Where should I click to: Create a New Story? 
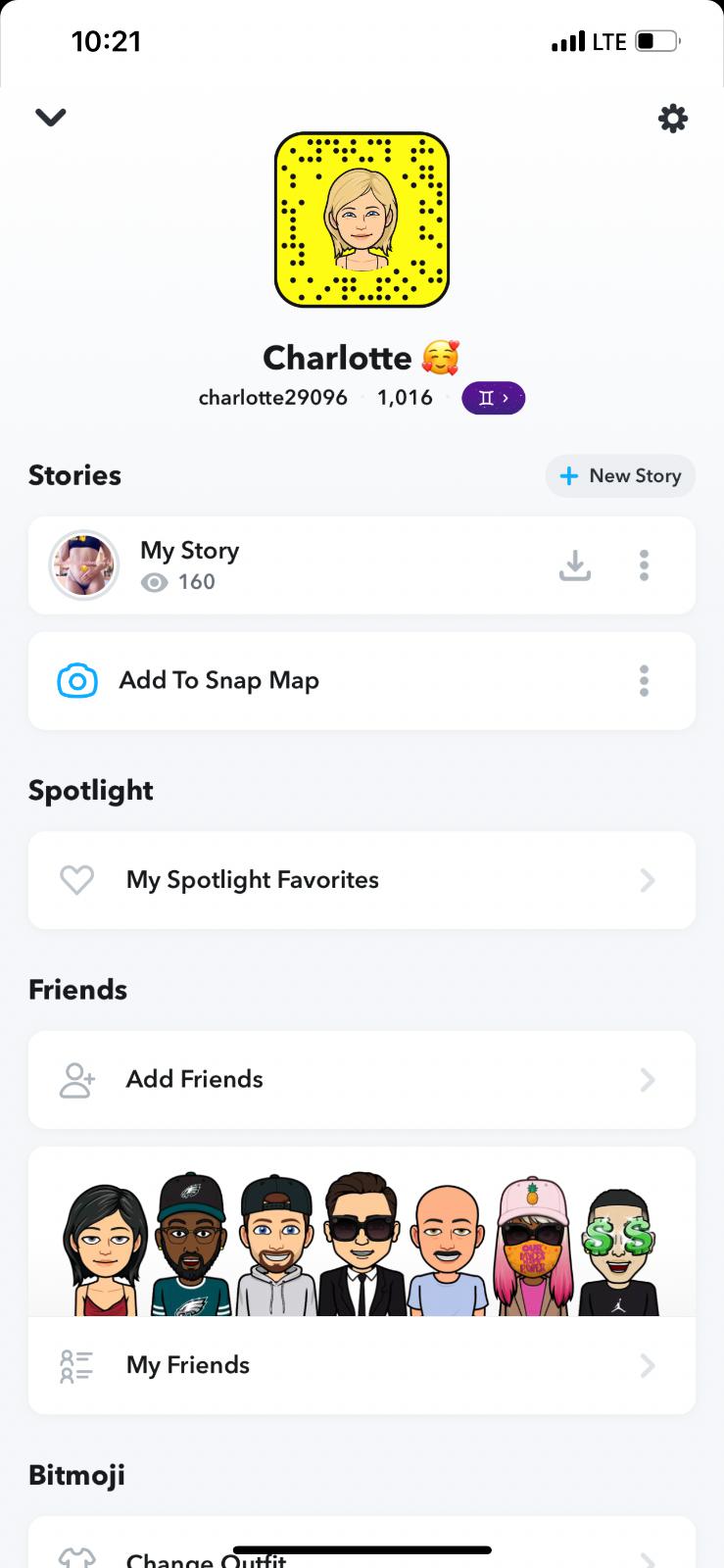620,476
